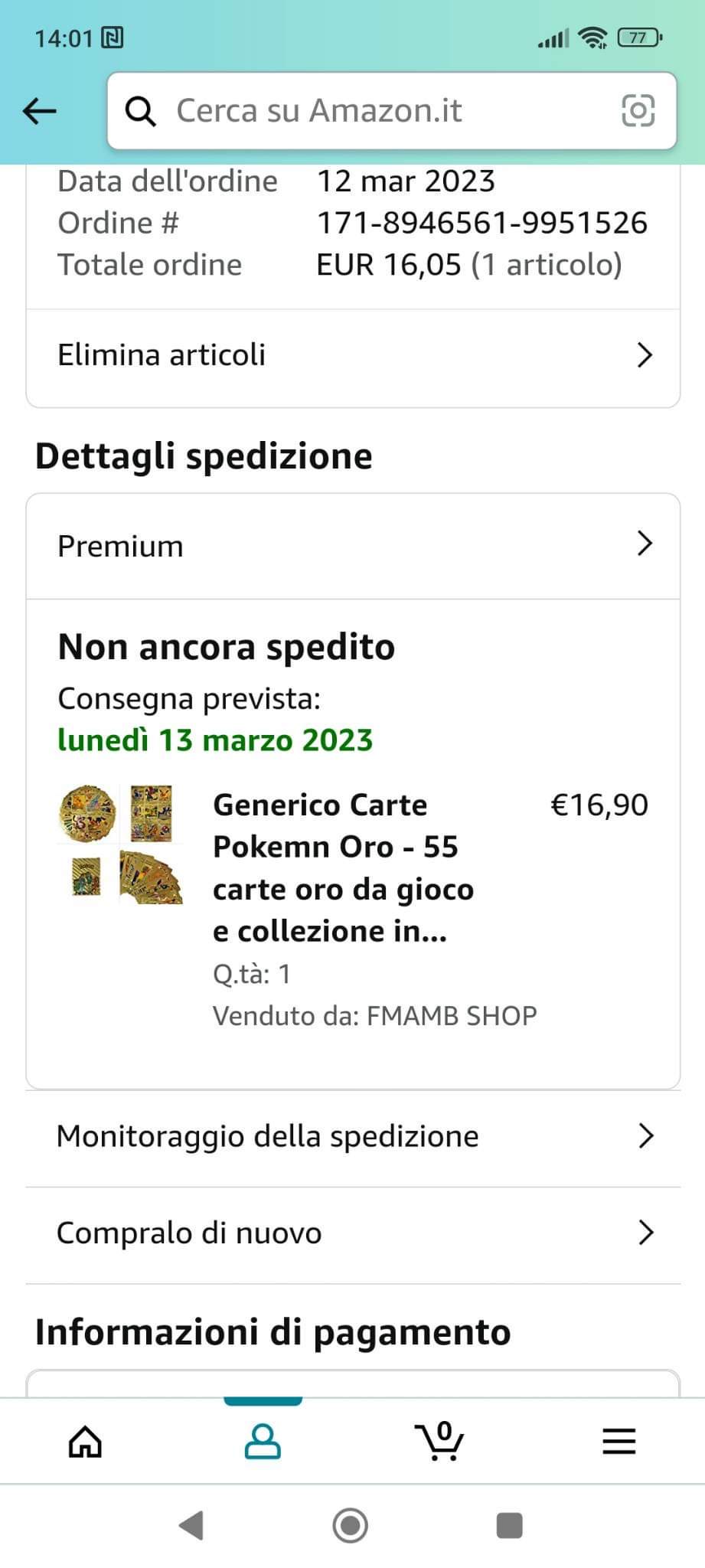Viewport: 705px width, 1568px height.
Task: Open Monitoraggio della spedizione
Action: [x=353, y=1136]
